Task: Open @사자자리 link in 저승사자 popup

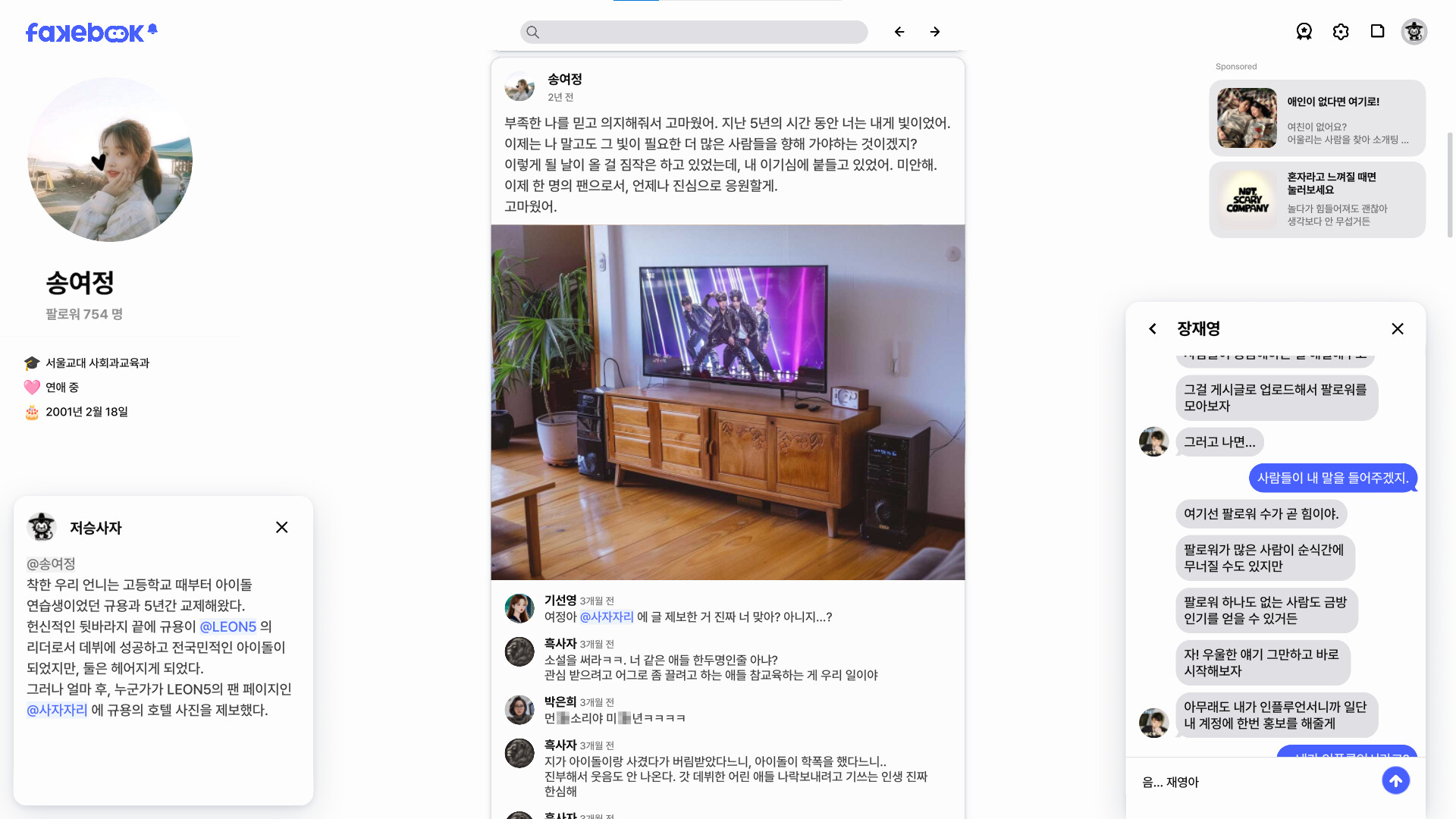Action: [57, 711]
